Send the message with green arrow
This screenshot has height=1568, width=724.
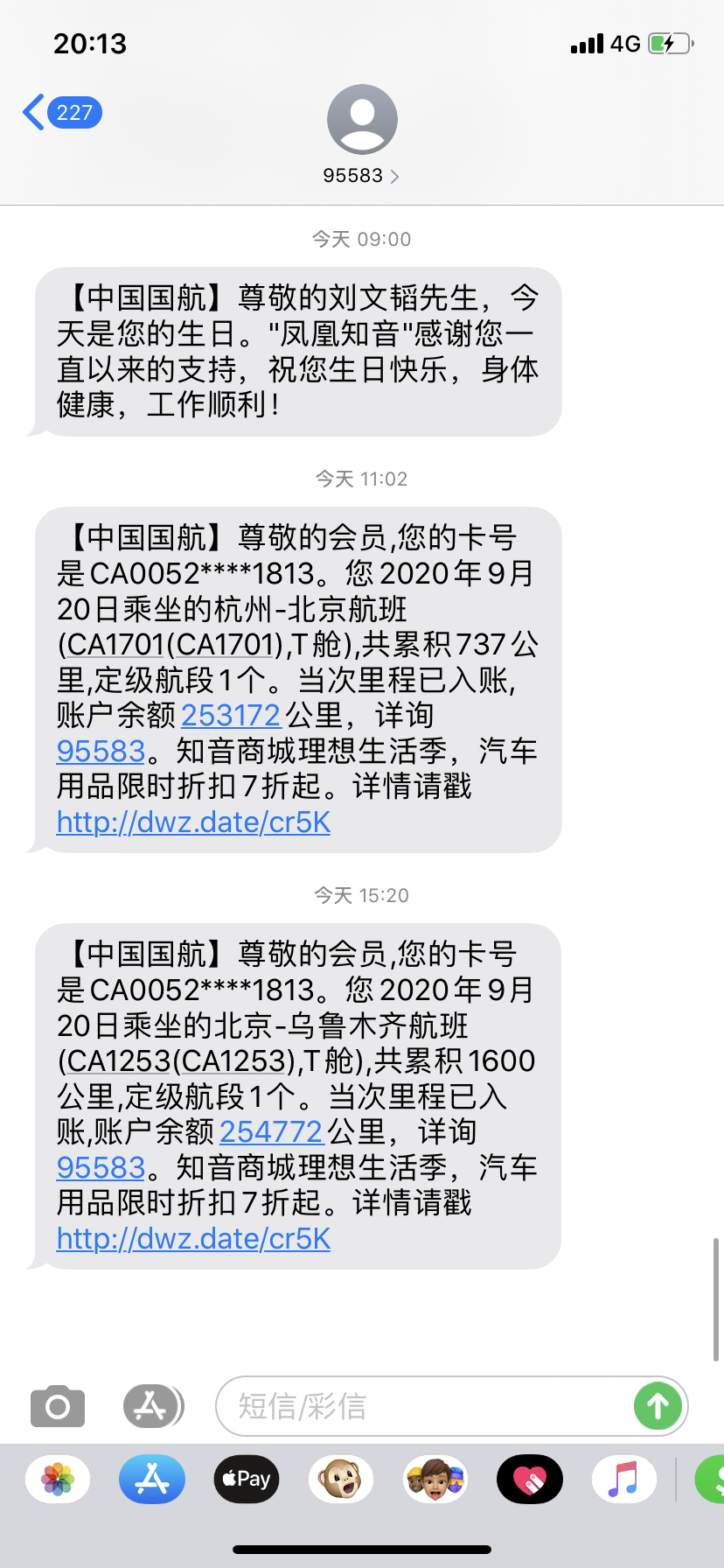[x=658, y=1407]
